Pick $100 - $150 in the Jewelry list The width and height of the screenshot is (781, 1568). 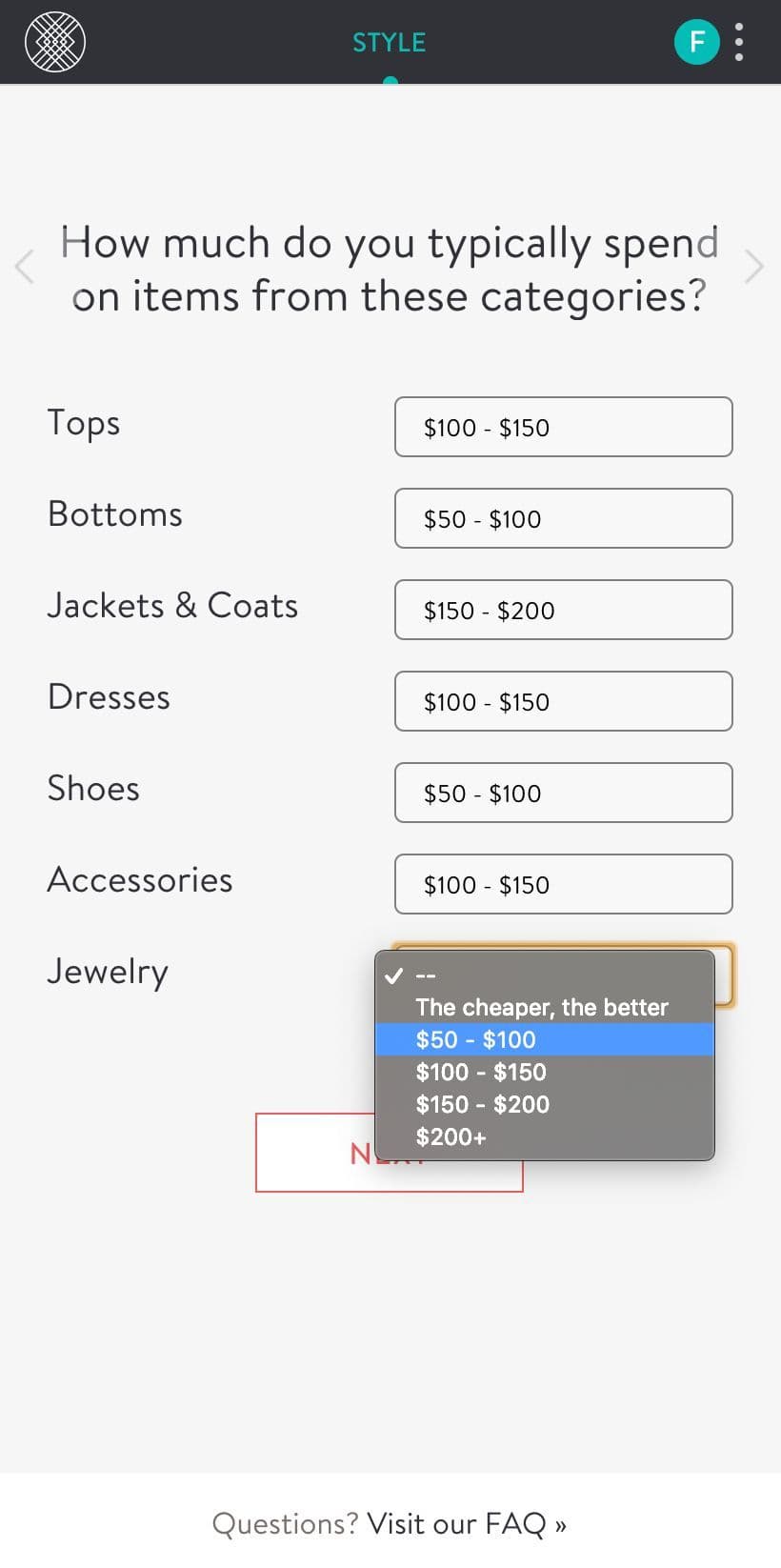(x=545, y=1072)
